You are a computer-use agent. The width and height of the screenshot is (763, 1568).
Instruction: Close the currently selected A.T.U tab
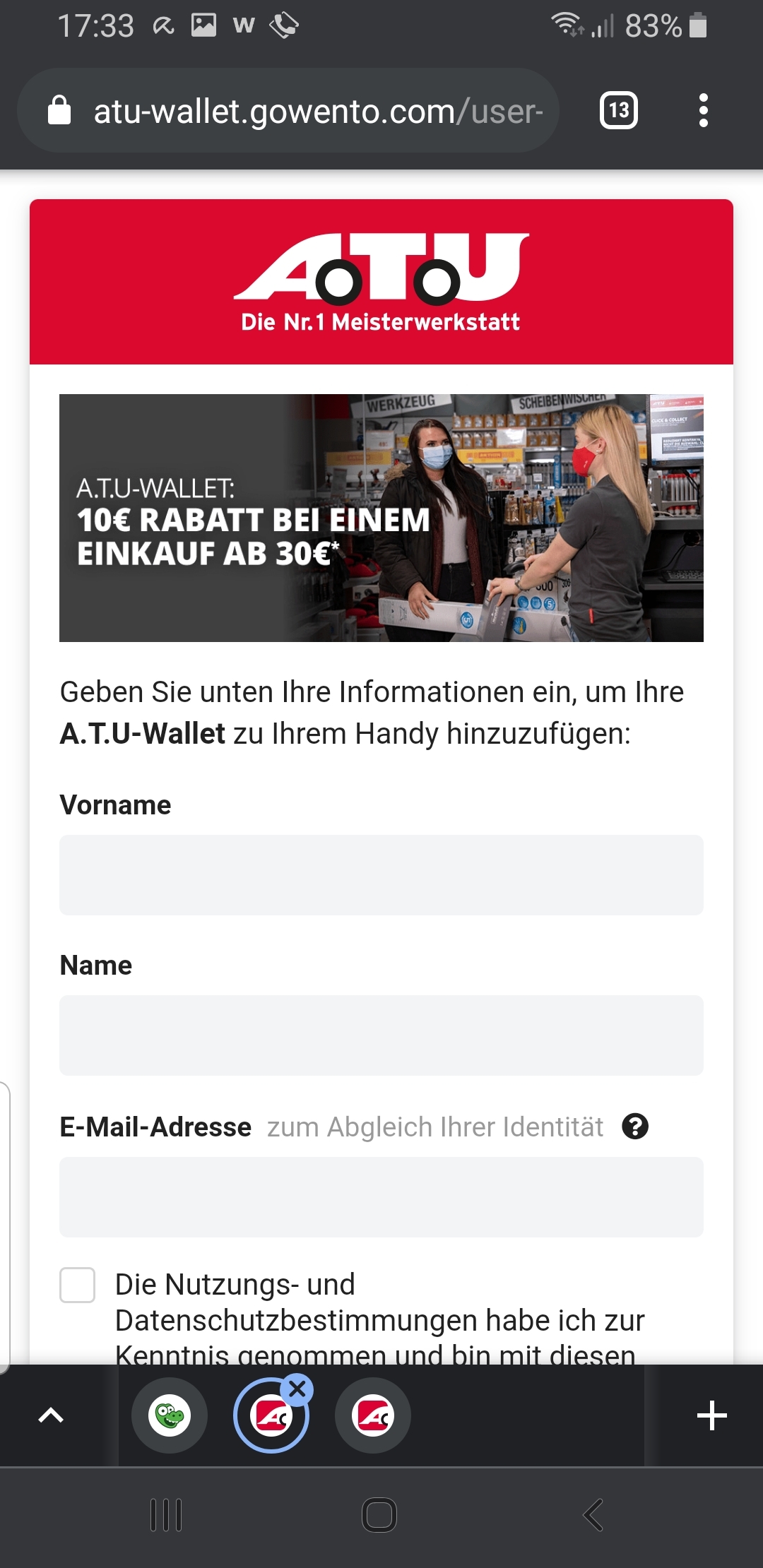(297, 1389)
